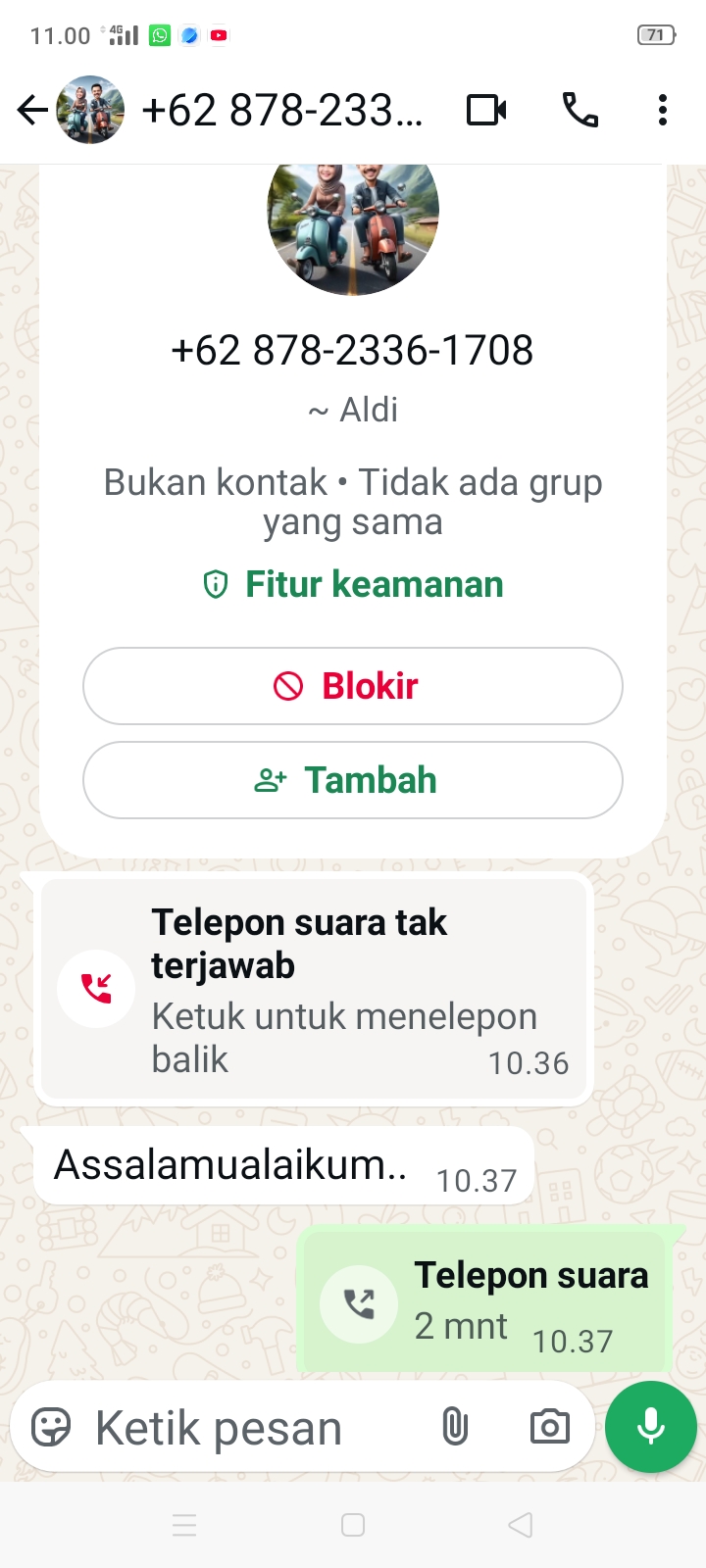Tap the Blokir button
This screenshot has height=1568, width=706.
353,686
